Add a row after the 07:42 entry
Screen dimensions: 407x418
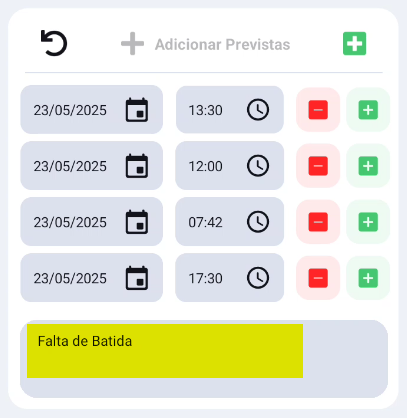click(x=368, y=222)
